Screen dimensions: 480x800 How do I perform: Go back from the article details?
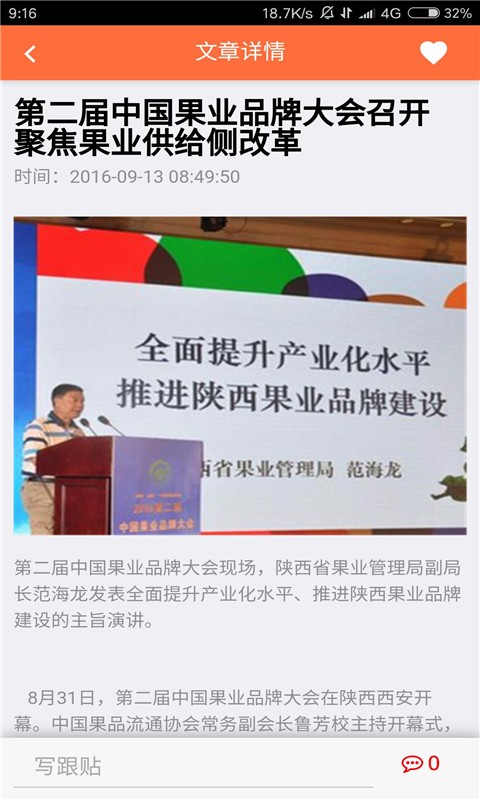click(x=30, y=53)
